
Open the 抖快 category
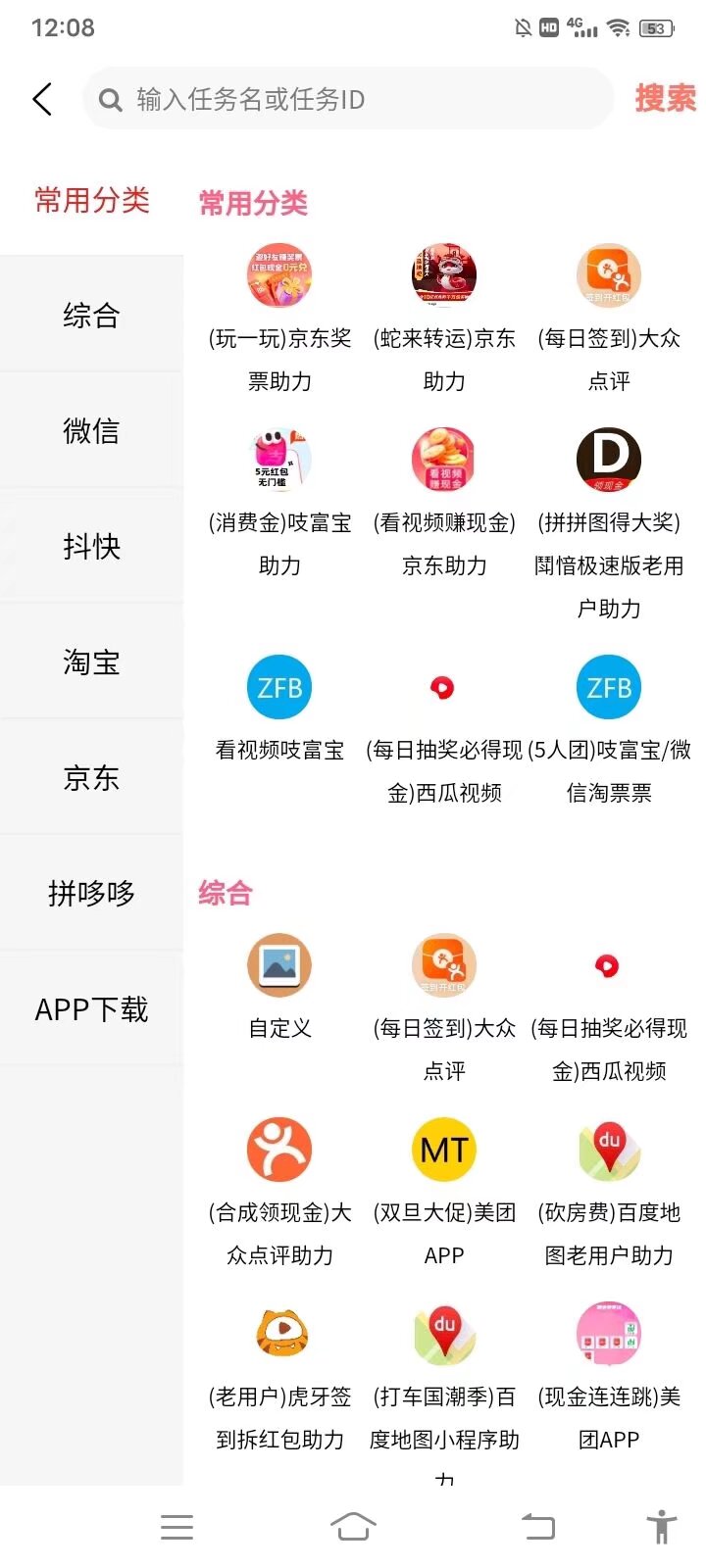pos(91,547)
